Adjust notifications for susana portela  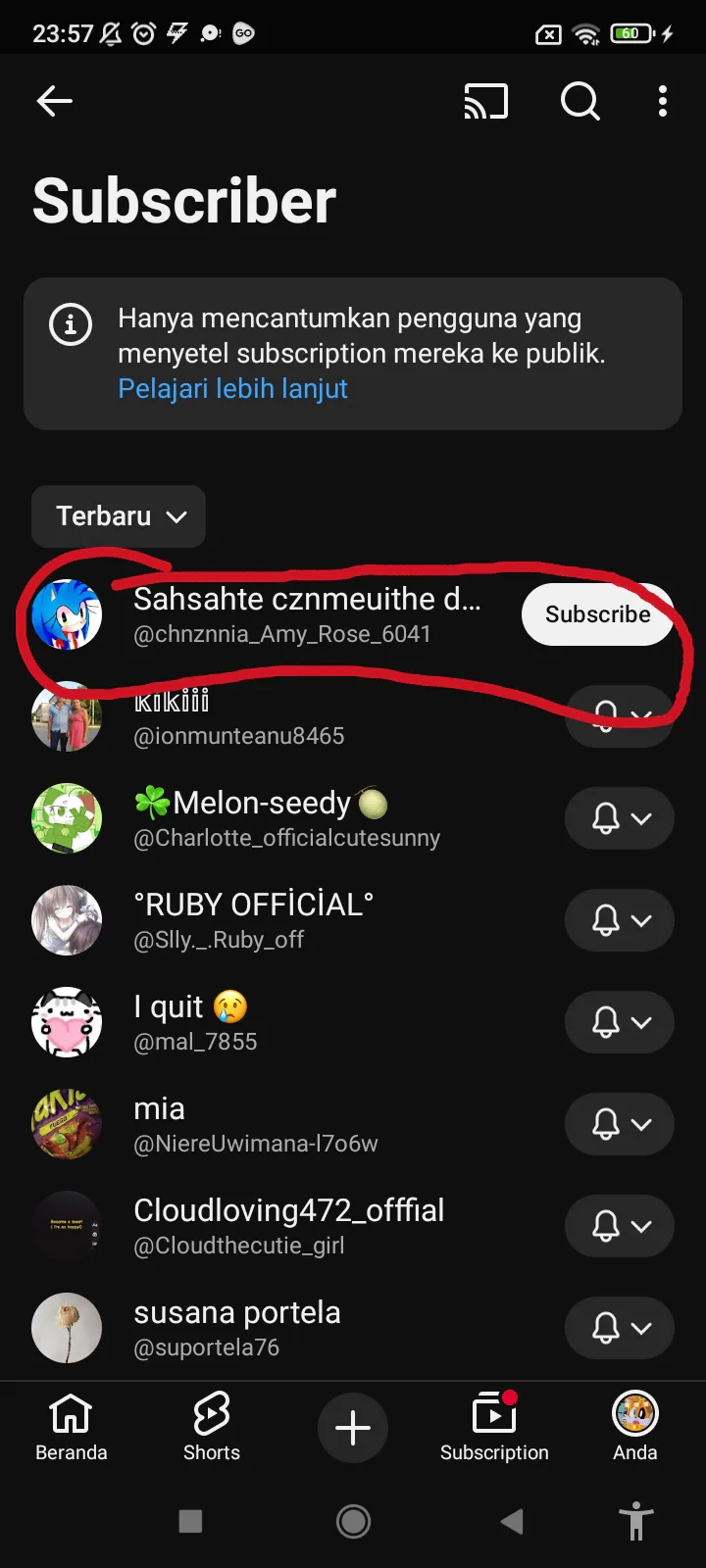[620, 1328]
